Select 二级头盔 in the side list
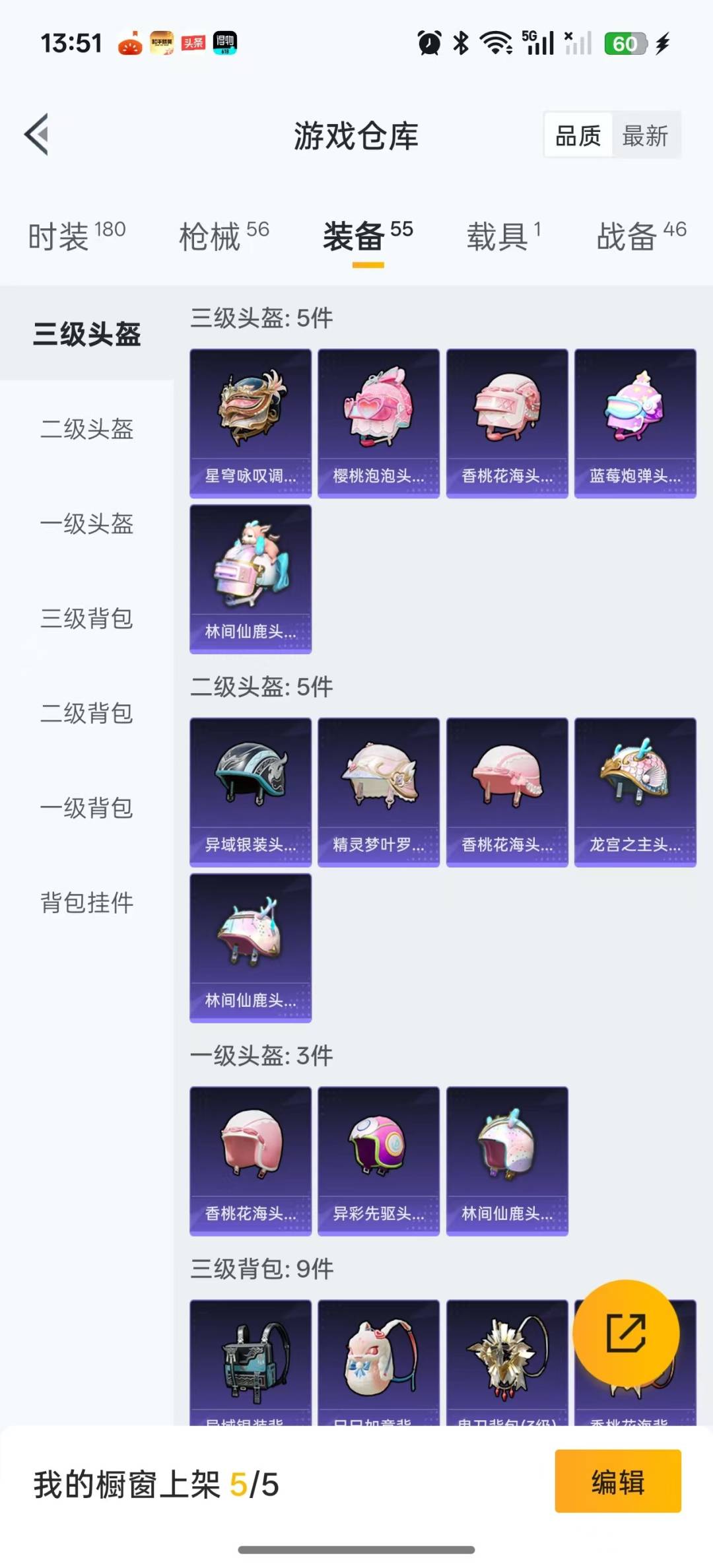Screen dimensions: 713x1568 (86, 429)
